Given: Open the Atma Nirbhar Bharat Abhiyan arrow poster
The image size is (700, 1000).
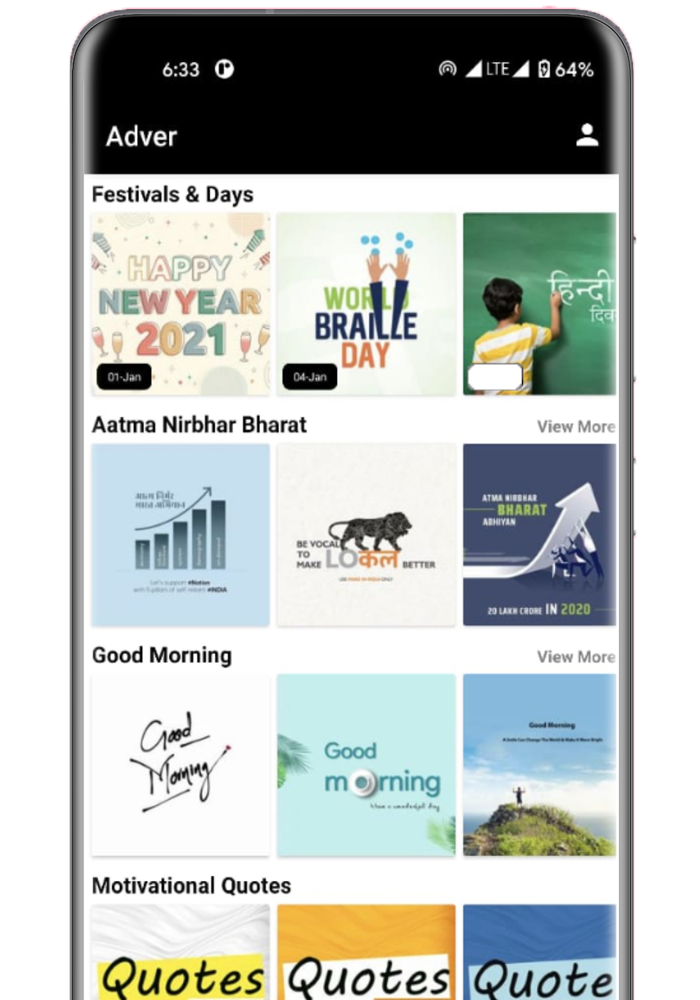Looking at the screenshot, I should 539,535.
